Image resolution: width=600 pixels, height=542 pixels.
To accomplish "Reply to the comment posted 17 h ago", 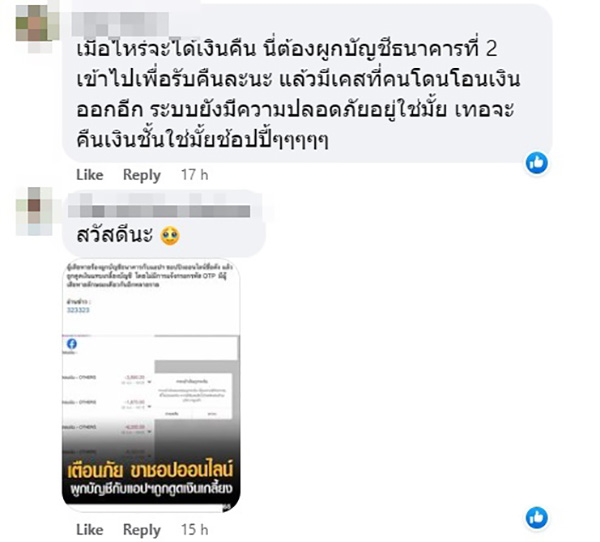I will pos(141,175).
